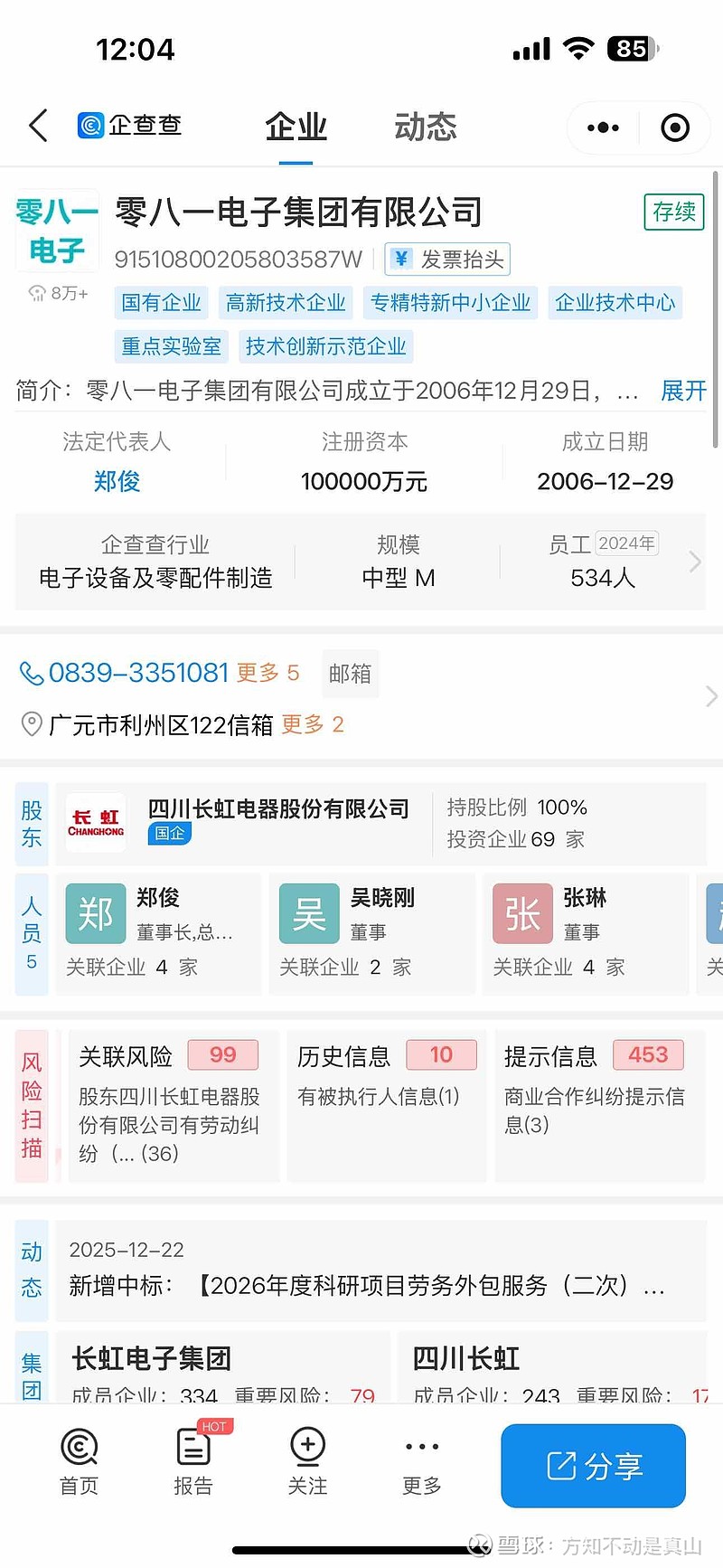The width and height of the screenshot is (723, 1568).
Task: Tap the 零八一电子 company logo thumbnail
Action: 57,229
